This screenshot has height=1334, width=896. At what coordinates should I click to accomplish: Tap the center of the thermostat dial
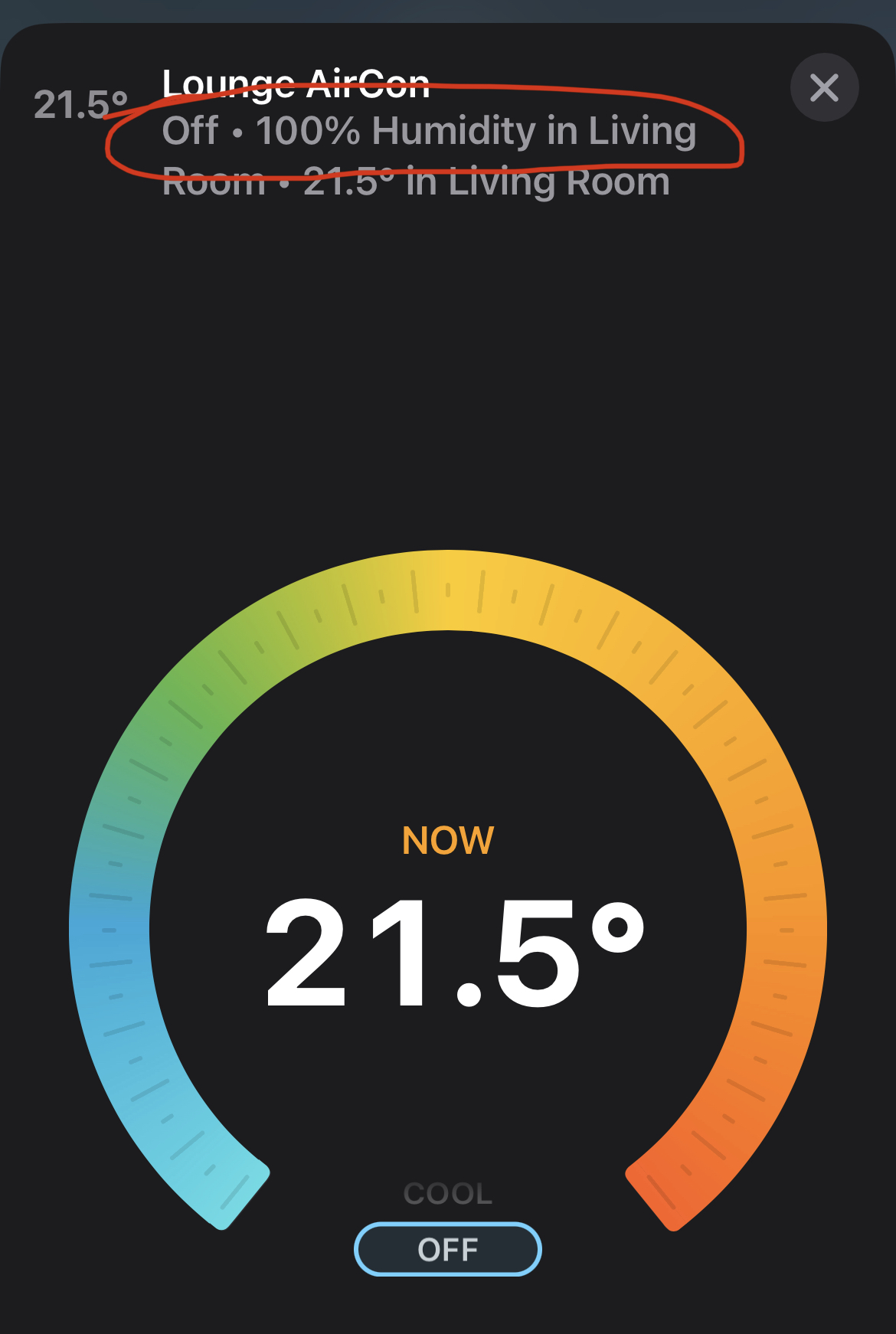pos(448,911)
